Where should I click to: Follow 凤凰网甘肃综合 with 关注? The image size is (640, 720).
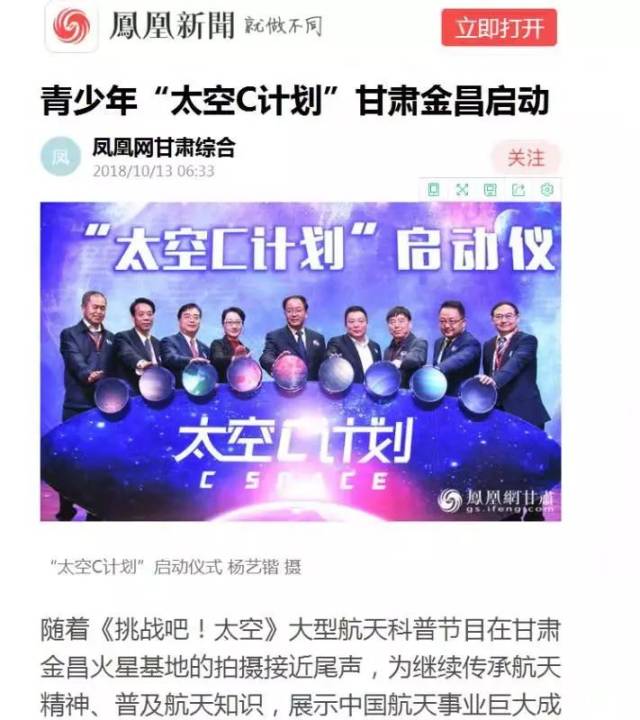coord(525,158)
